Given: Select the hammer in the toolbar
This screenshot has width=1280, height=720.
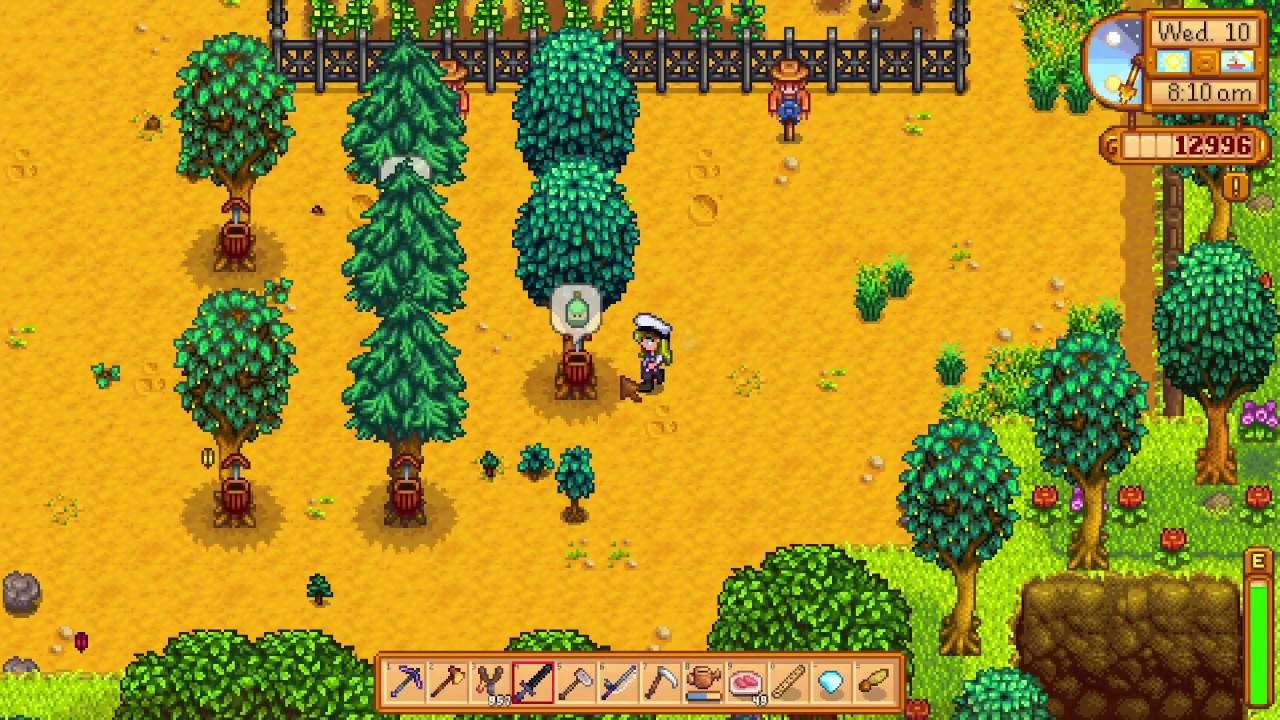Looking at the screenshot, I should (576, 682).
